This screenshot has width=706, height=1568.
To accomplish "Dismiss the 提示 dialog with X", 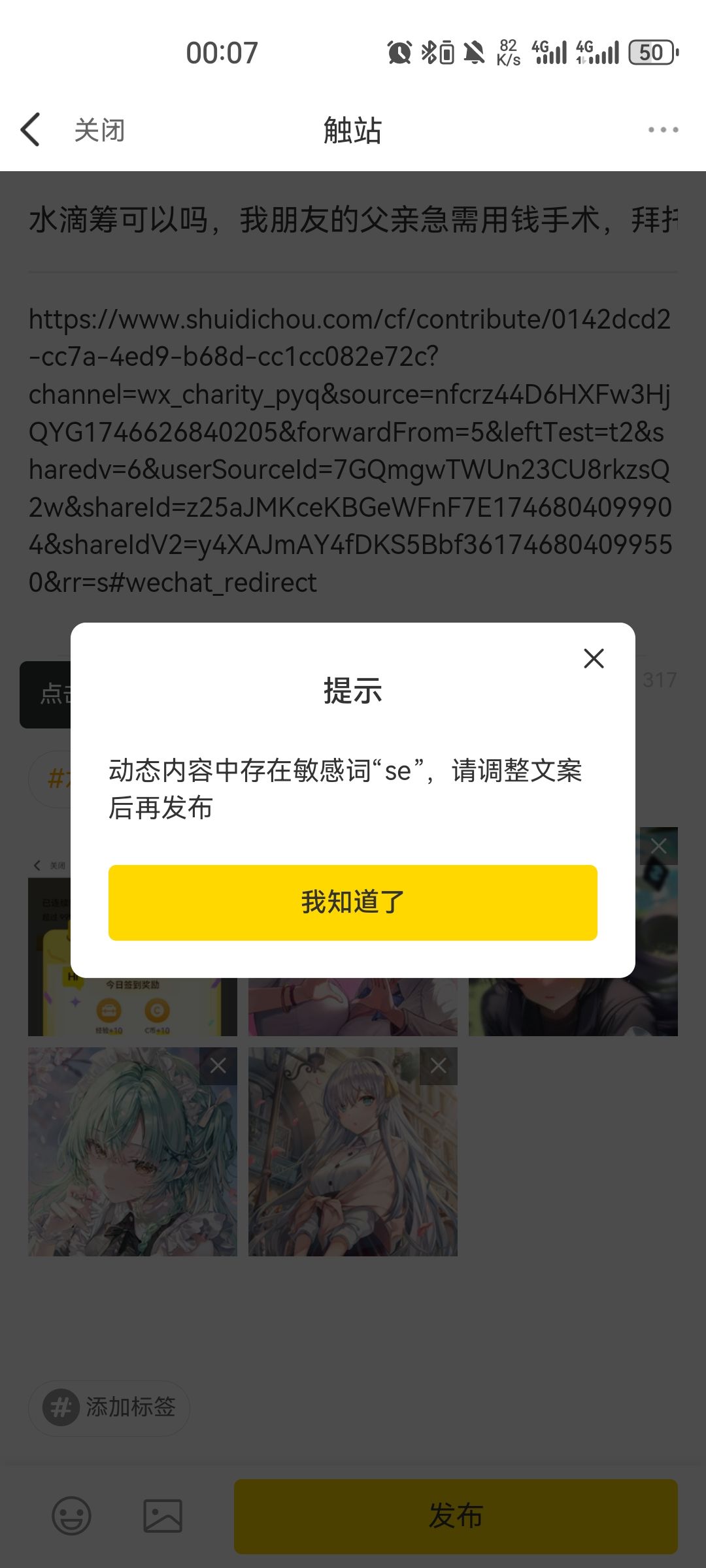I will 594,658.
